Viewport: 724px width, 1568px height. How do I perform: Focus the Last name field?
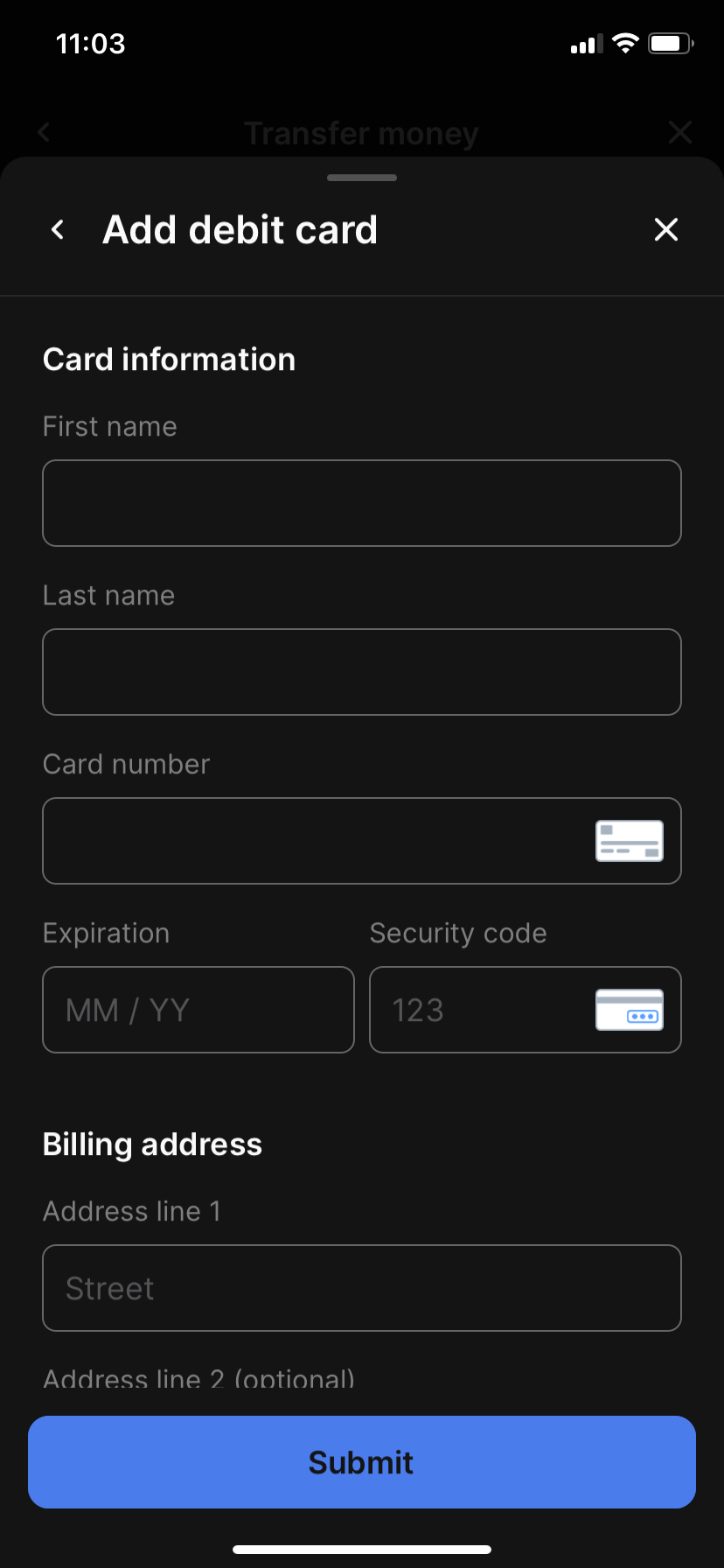[x=362, y=672]
